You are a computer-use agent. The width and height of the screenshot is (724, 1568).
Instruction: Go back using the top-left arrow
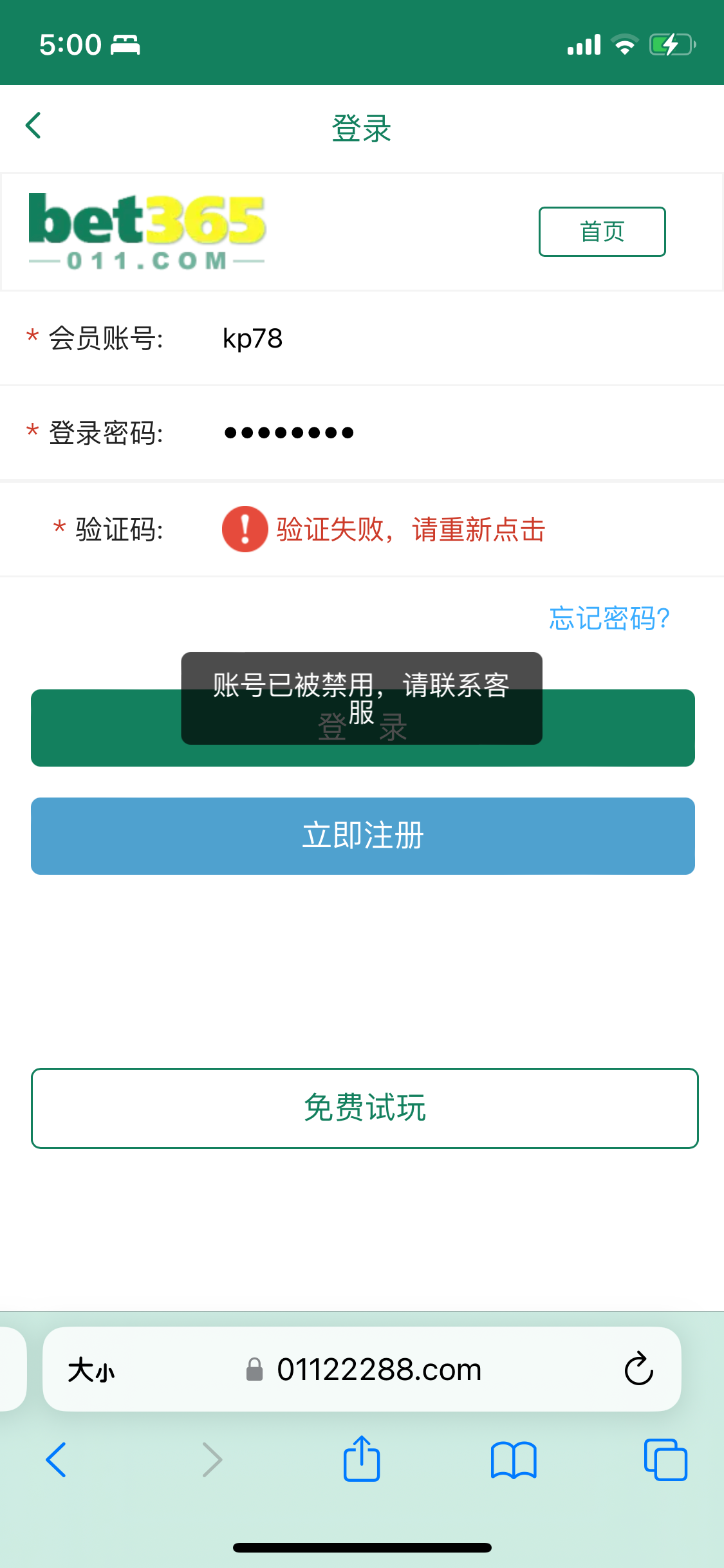(x=33, y=126)
